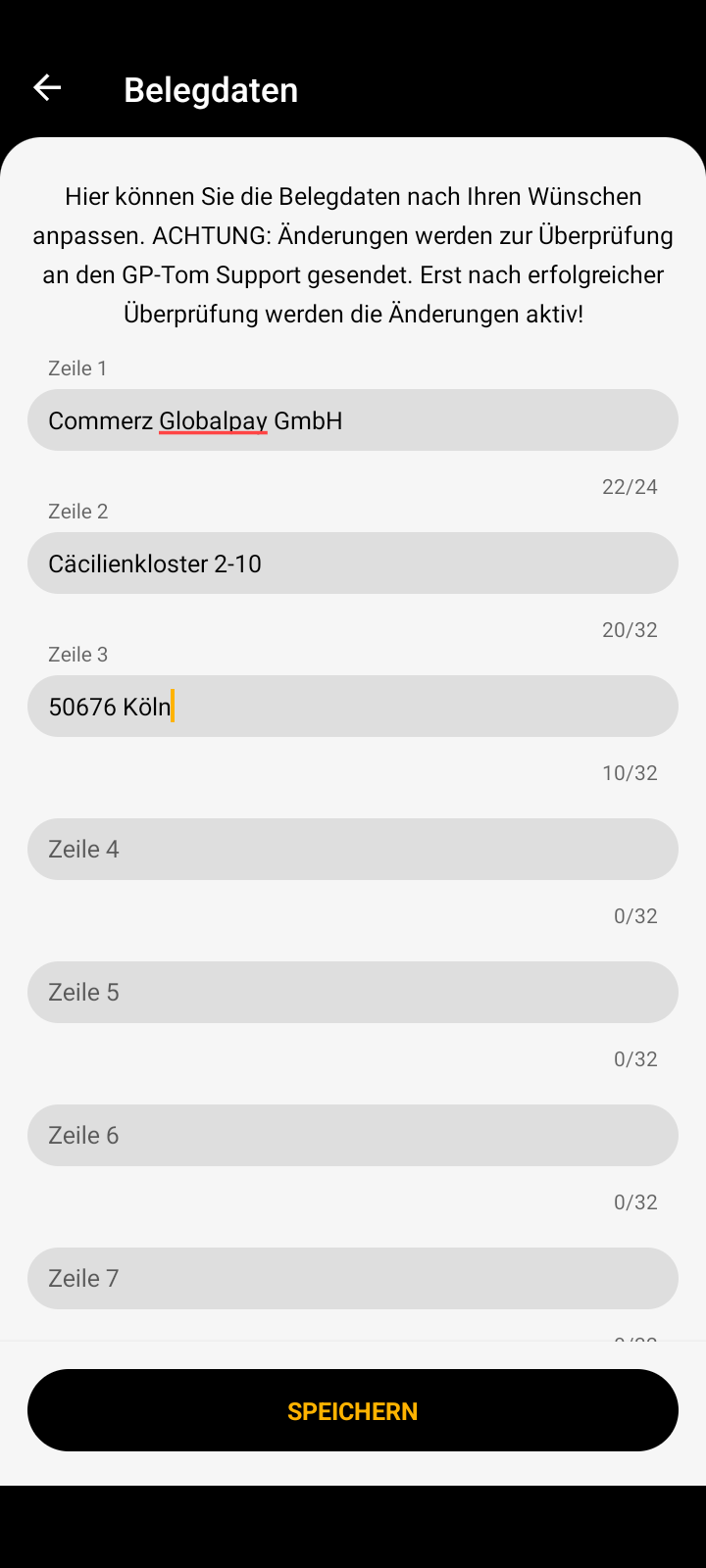Tap the back arrow to leave Belegdaten
This screenshot has height=1568, width=706.
pyautogui.click(x=47, y=87)
